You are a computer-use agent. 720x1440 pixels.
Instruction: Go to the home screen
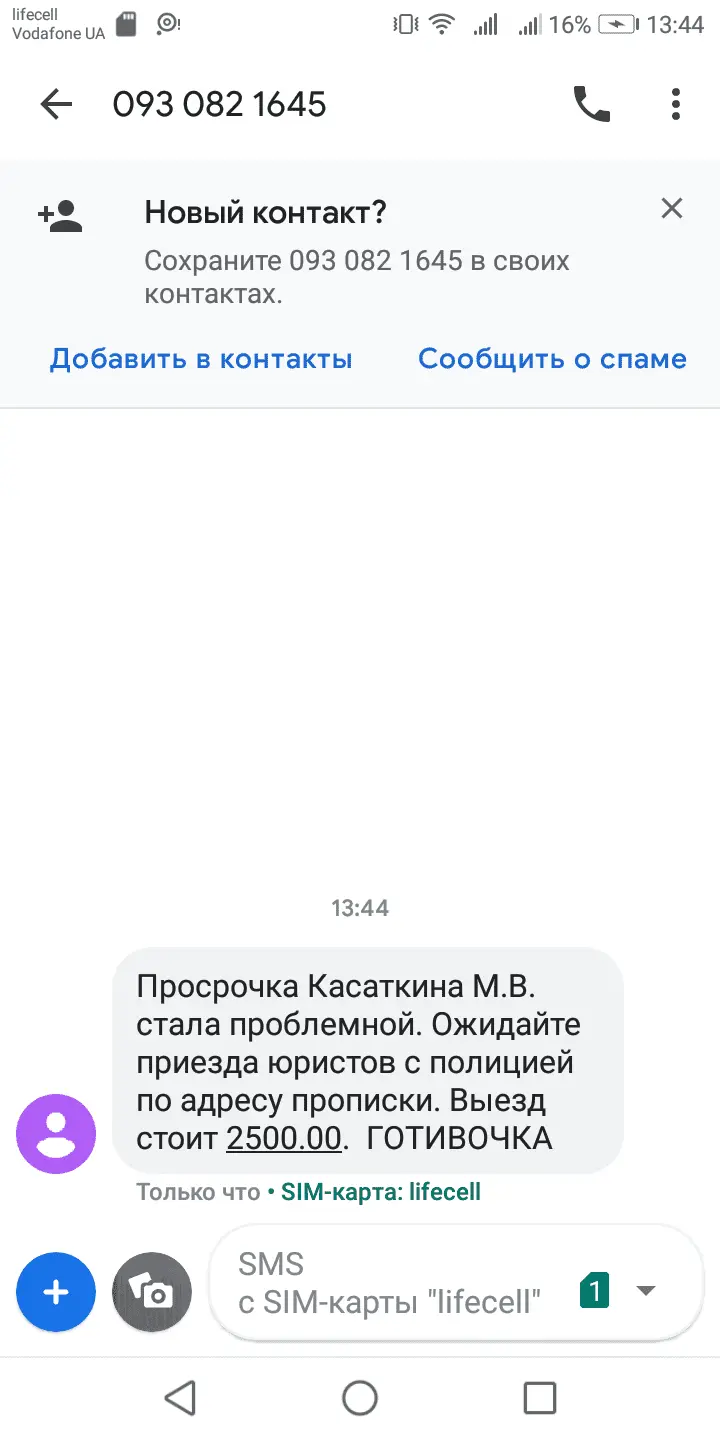coord(360,1398)
